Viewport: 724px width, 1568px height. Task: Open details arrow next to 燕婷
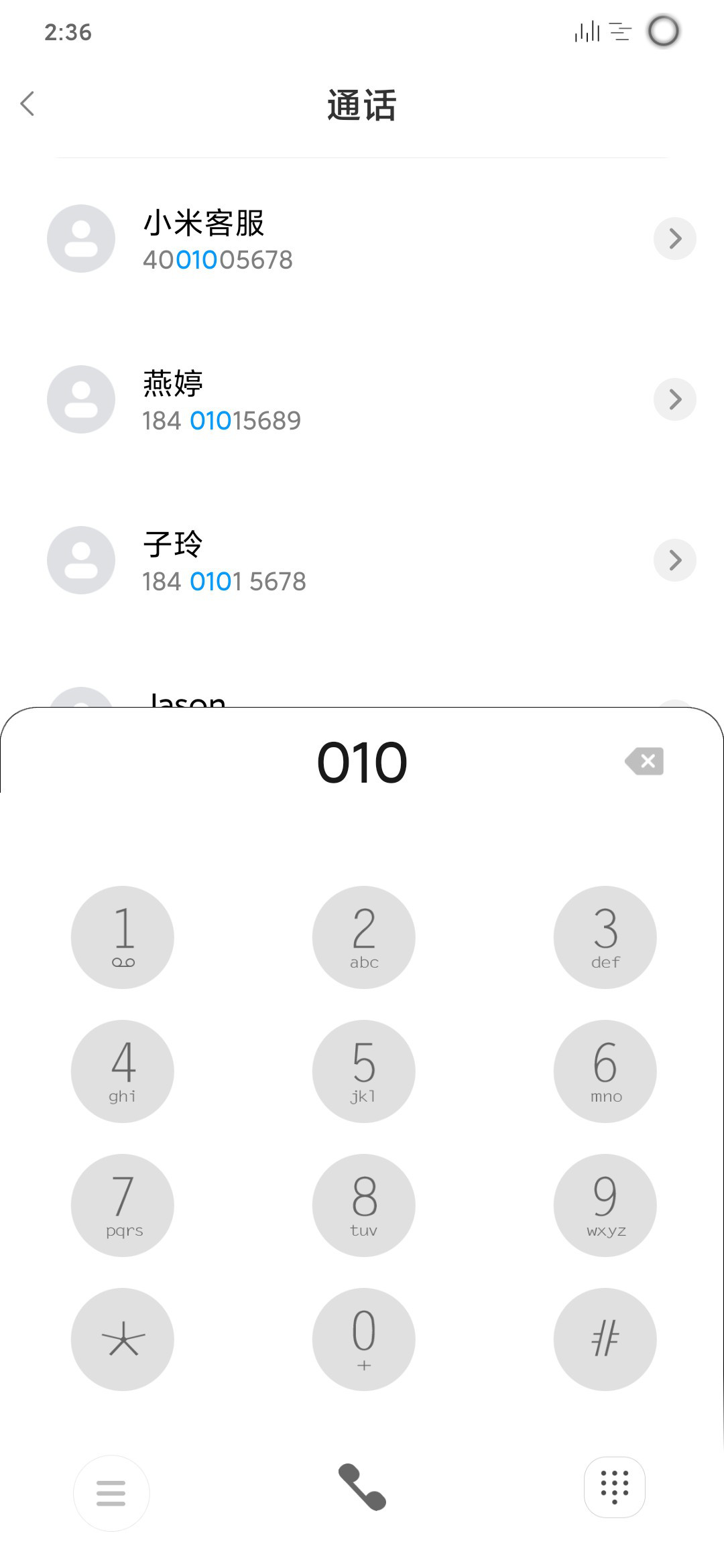pos(675,399)
